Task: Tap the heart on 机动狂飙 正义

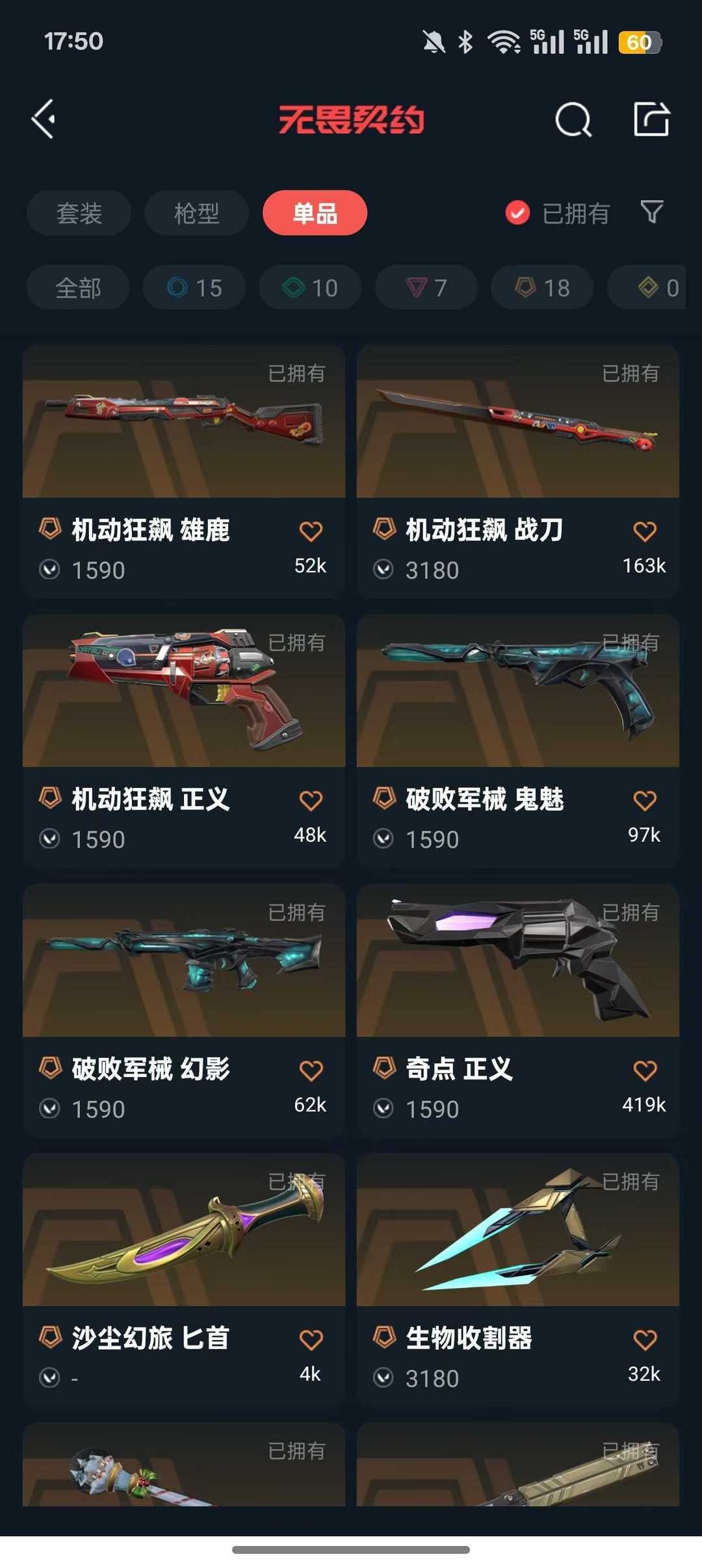Action: 311,800
